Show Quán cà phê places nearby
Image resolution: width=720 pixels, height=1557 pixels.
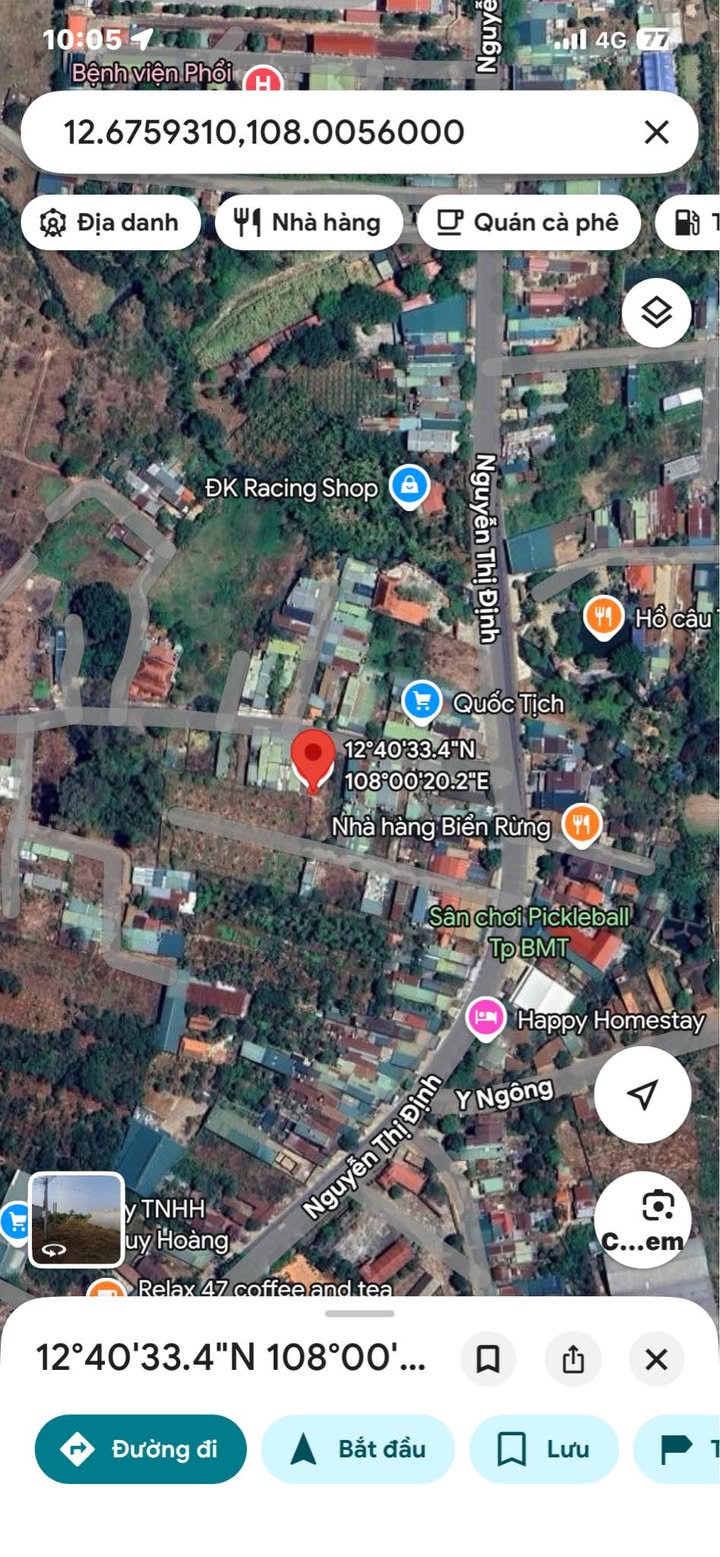(529, 222)
